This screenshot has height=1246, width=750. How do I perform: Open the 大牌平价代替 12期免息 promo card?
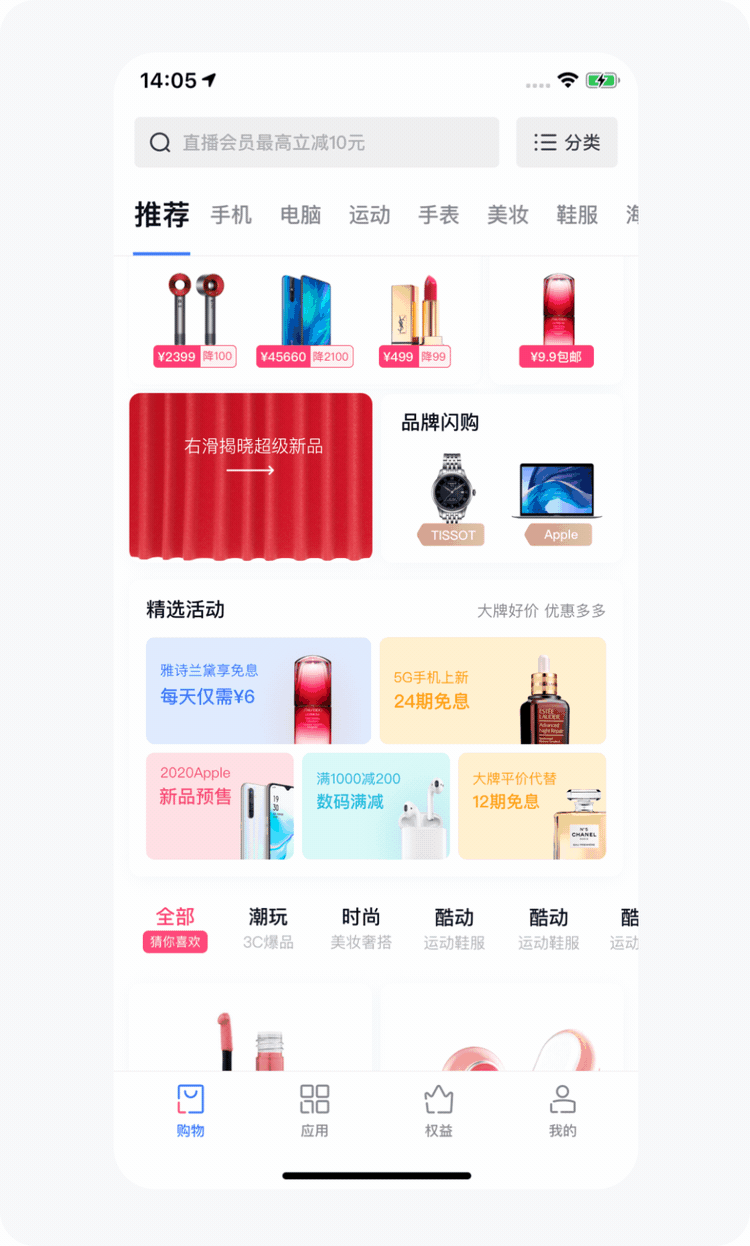[532, 806]
